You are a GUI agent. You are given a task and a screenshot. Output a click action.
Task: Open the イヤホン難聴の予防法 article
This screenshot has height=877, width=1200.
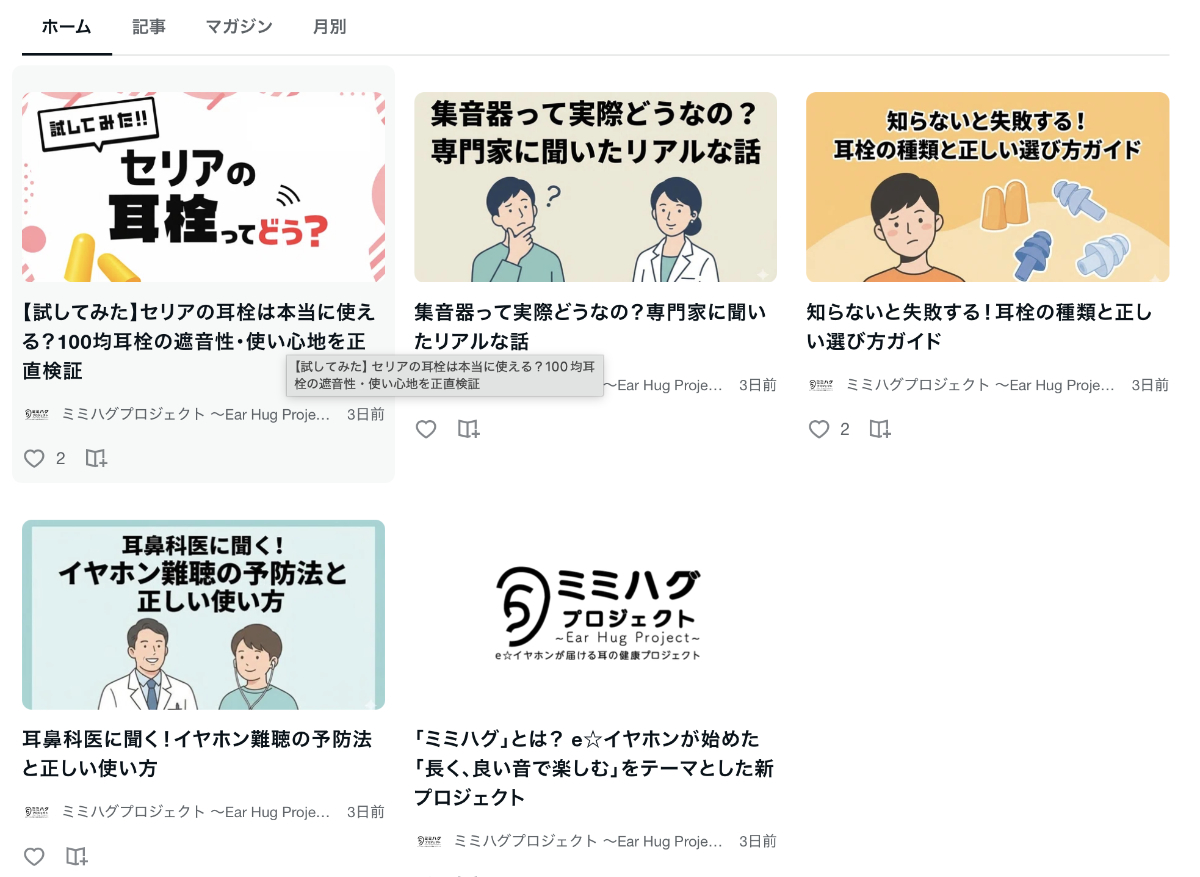coord(203,614)
